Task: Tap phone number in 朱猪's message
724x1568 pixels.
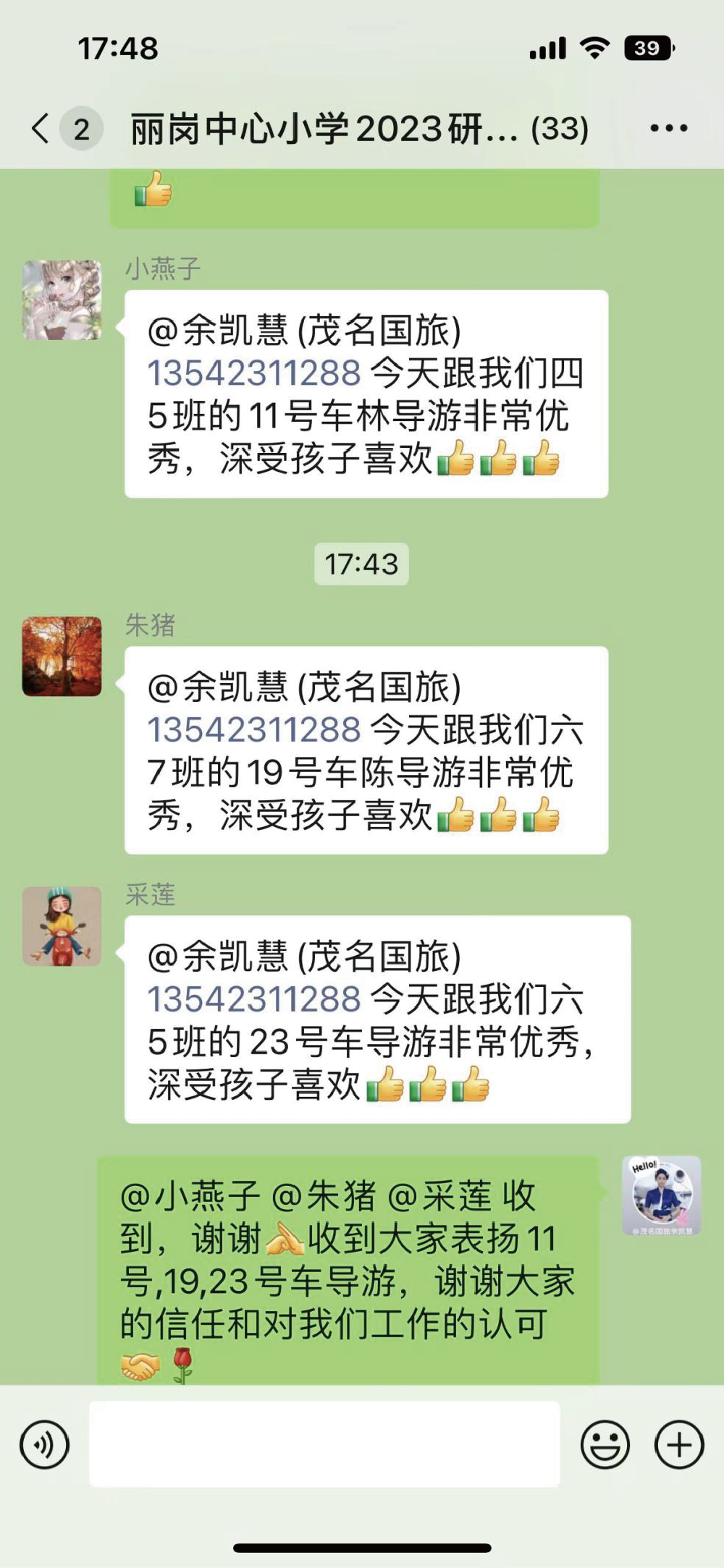Action: click(x=254, y=729)
